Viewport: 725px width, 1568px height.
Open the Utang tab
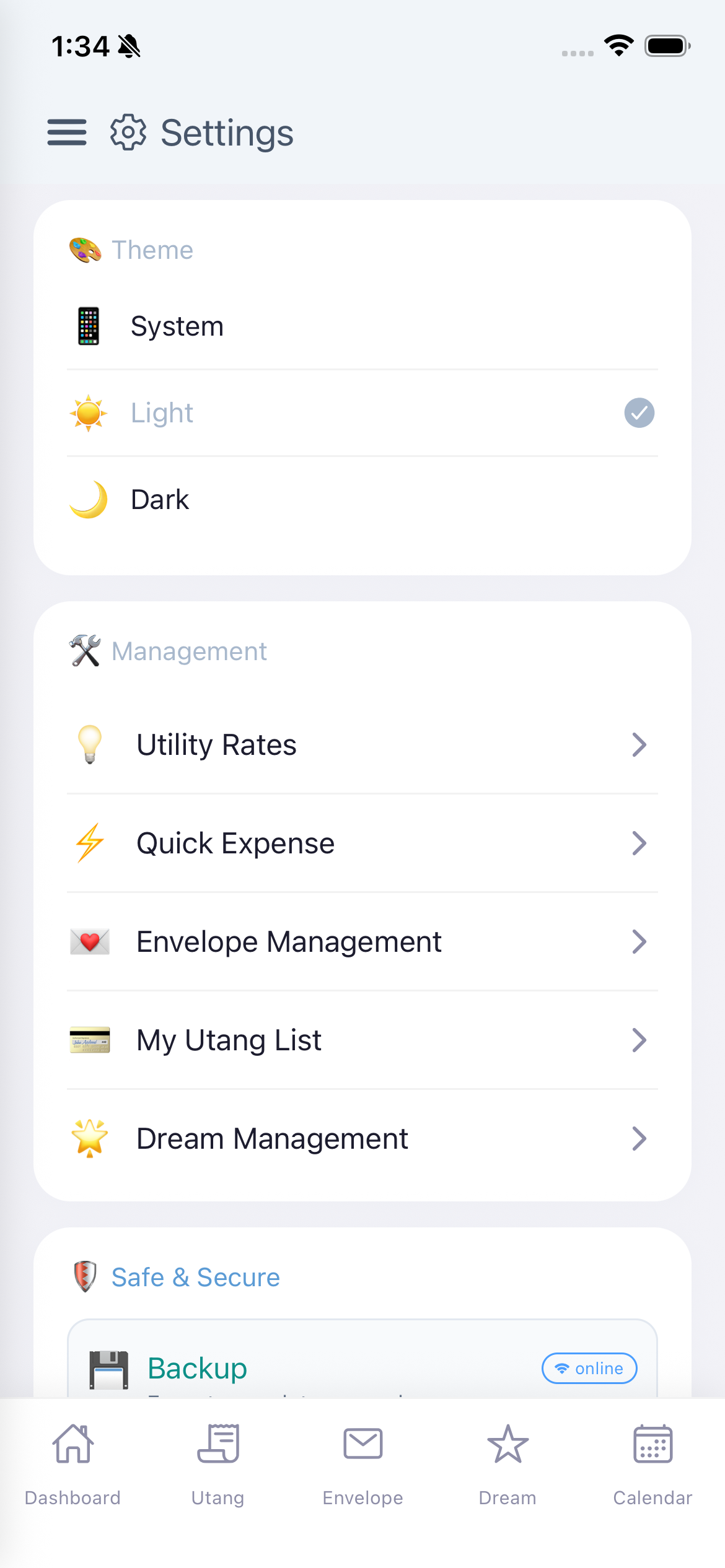coord(217,1468)
